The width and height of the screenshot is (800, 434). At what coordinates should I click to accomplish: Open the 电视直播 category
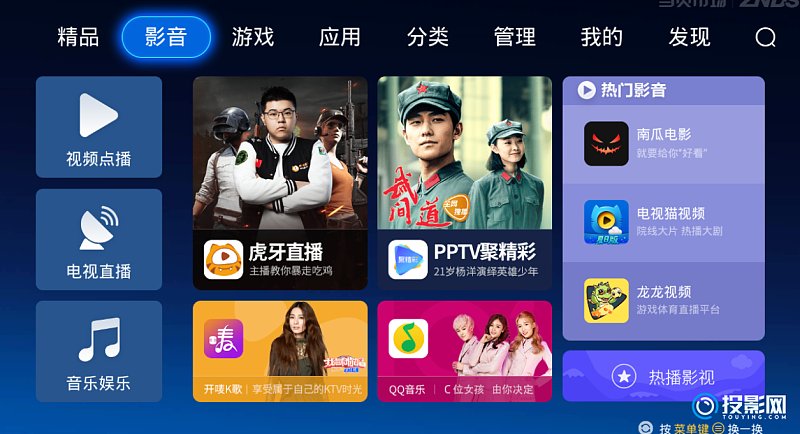tap(99, 239)
